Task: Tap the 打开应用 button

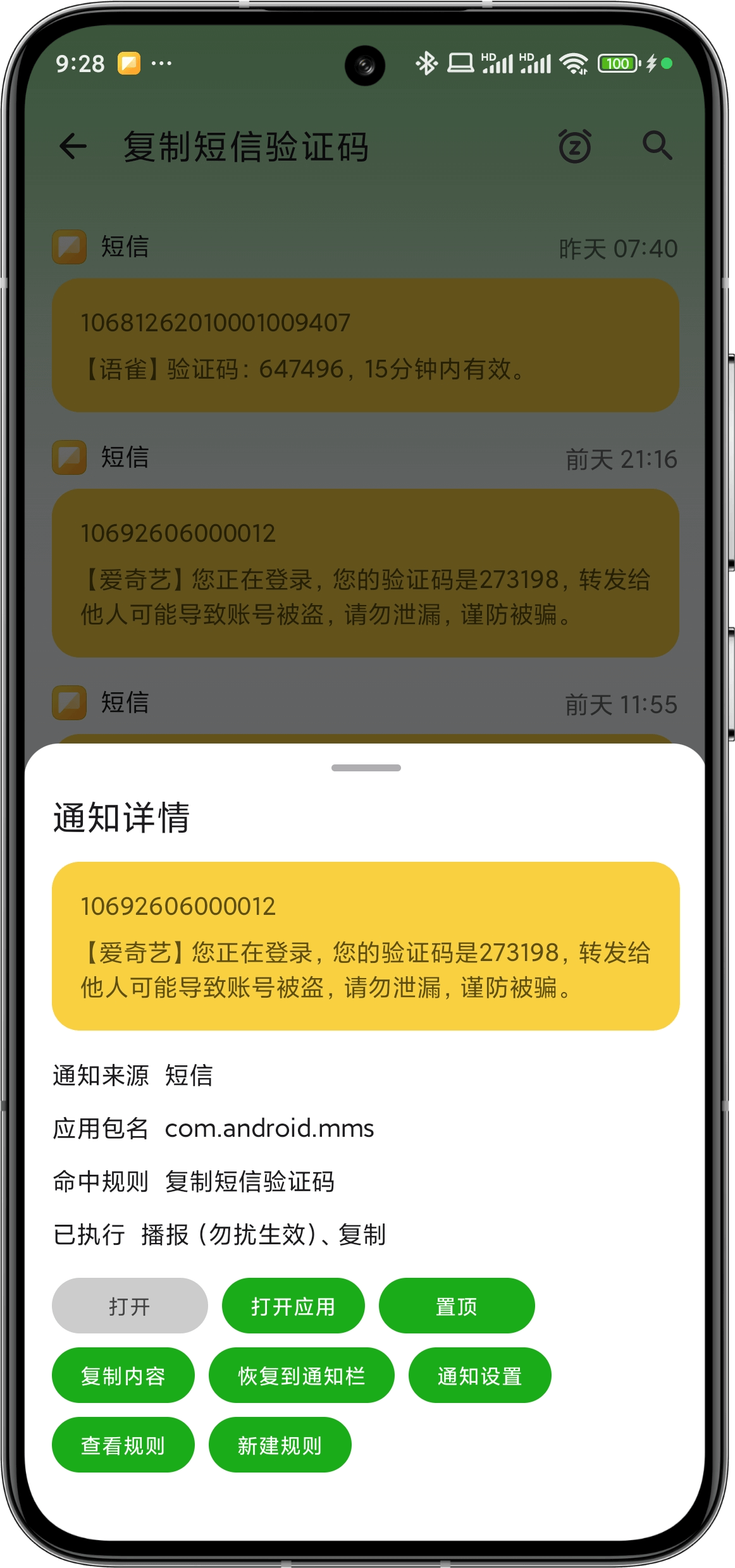Action: [x=293, y=1306]
